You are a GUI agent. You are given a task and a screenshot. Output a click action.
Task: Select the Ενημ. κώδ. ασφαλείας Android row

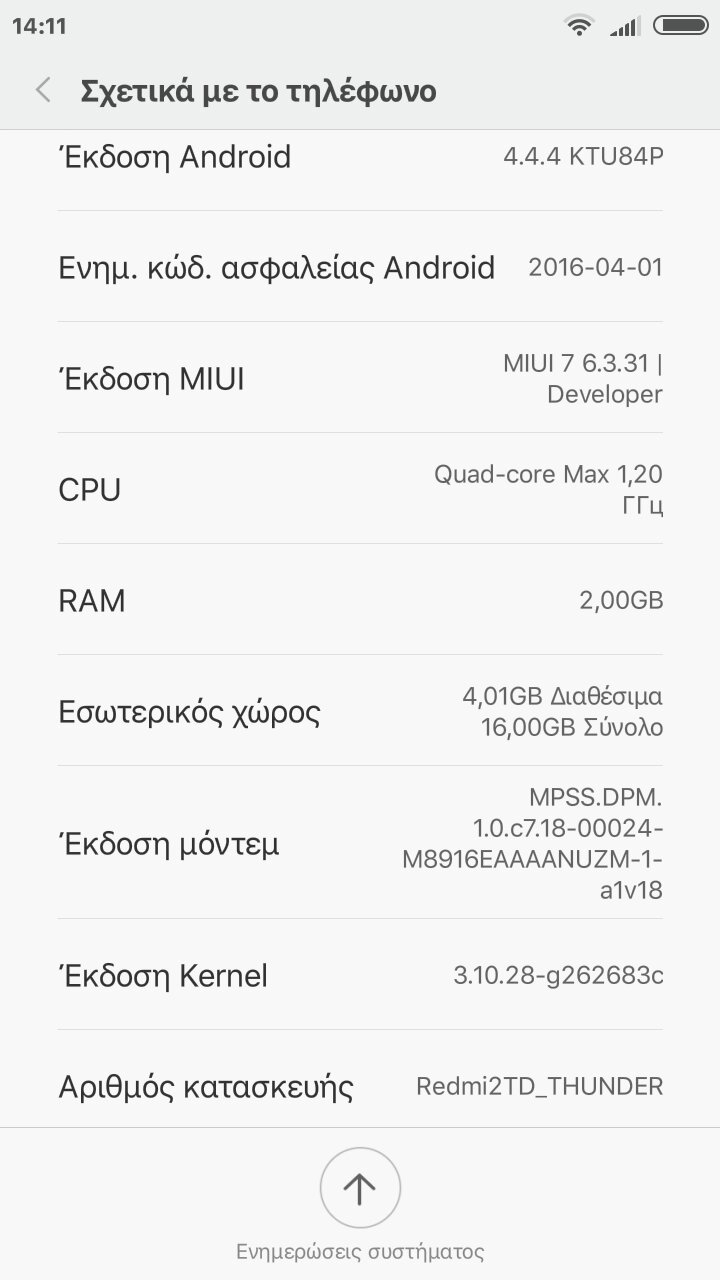point(360,268)
